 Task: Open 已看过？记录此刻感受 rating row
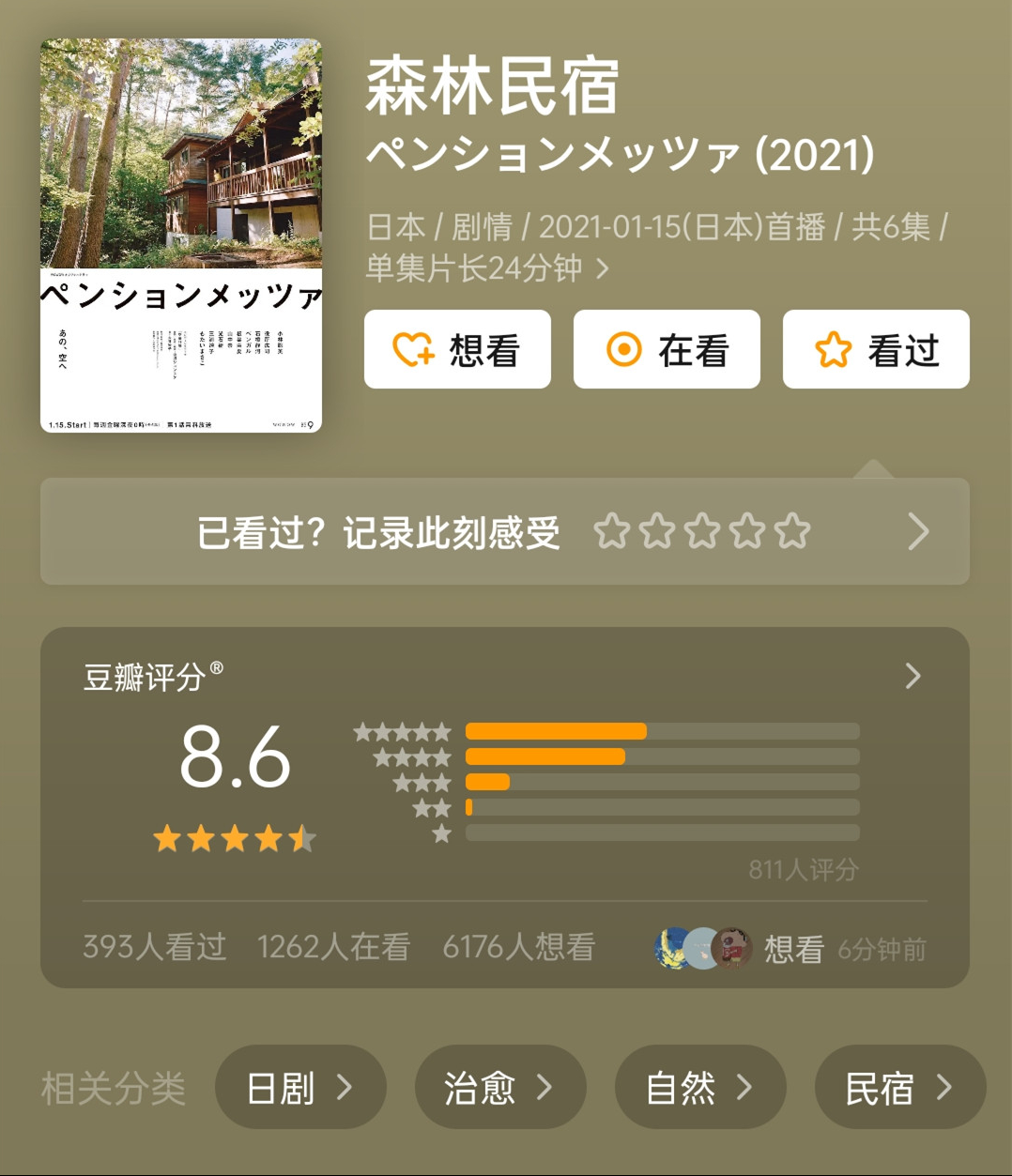coord(504,531)
